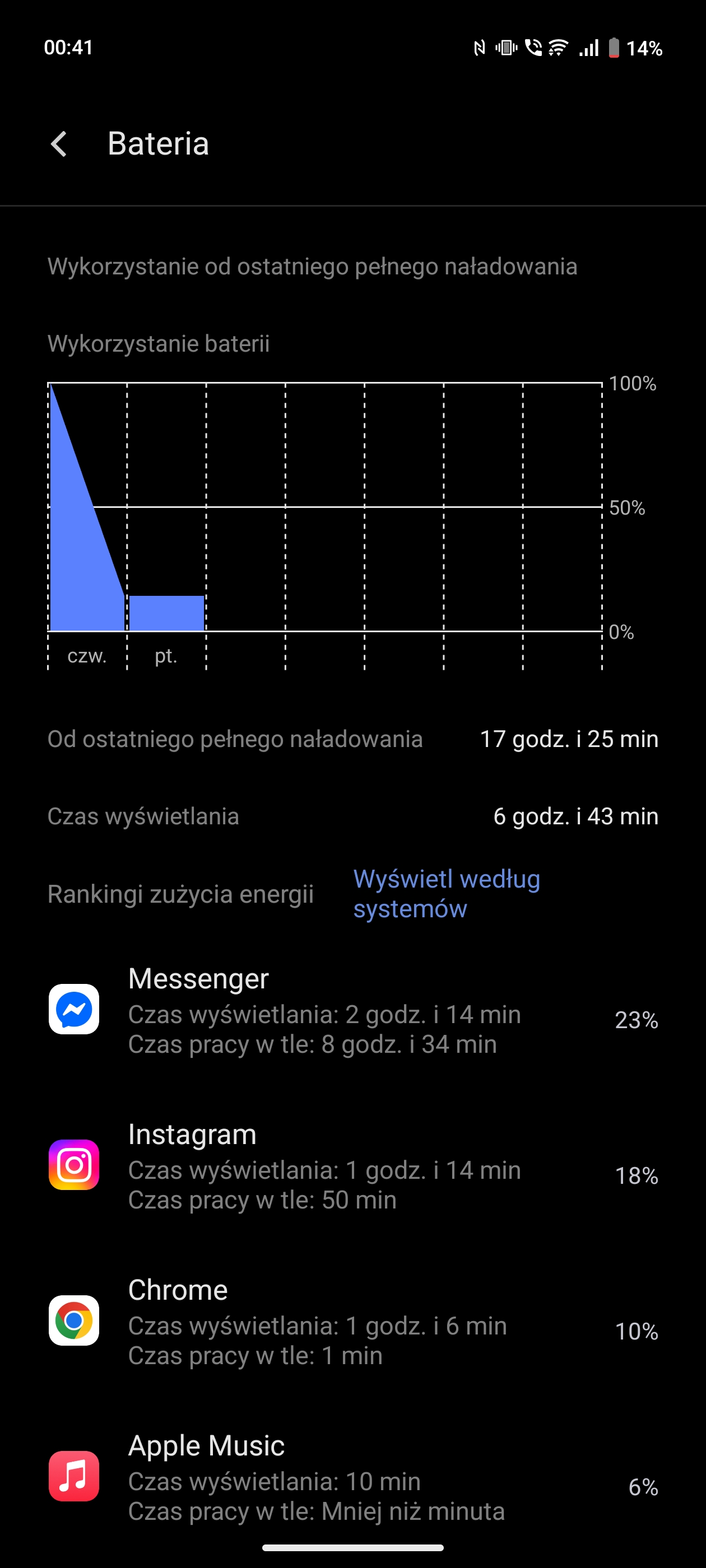Open Chrome battery usage details

coord(354,1321)
